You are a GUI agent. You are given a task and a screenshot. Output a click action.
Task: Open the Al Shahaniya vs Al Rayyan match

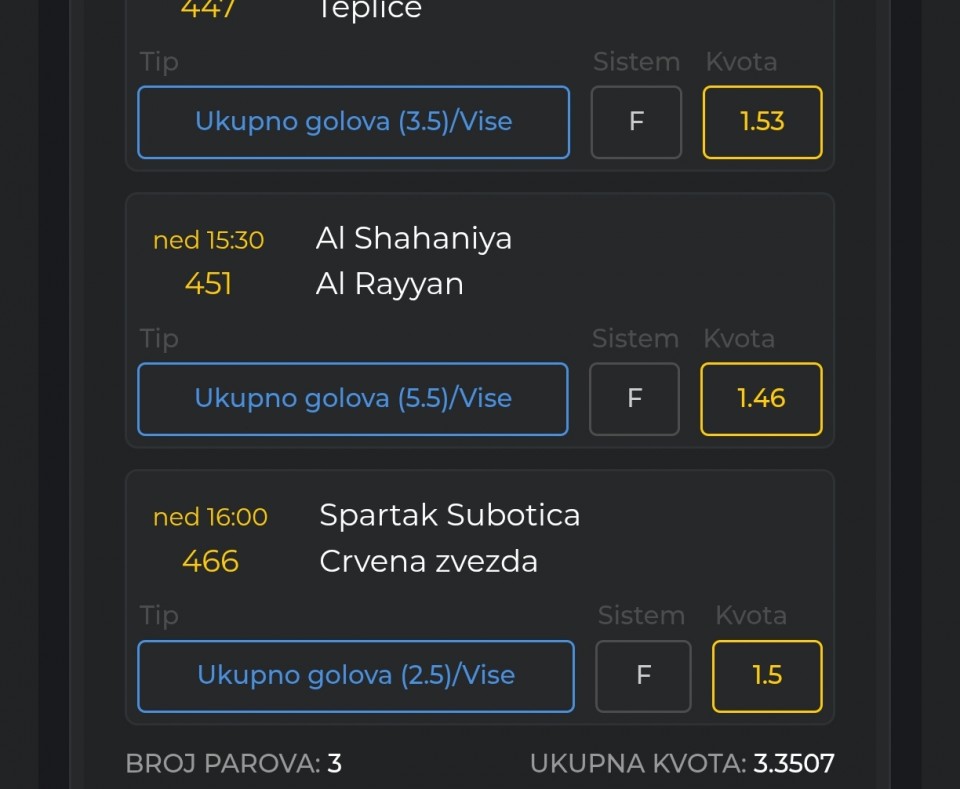pos(414,261)
